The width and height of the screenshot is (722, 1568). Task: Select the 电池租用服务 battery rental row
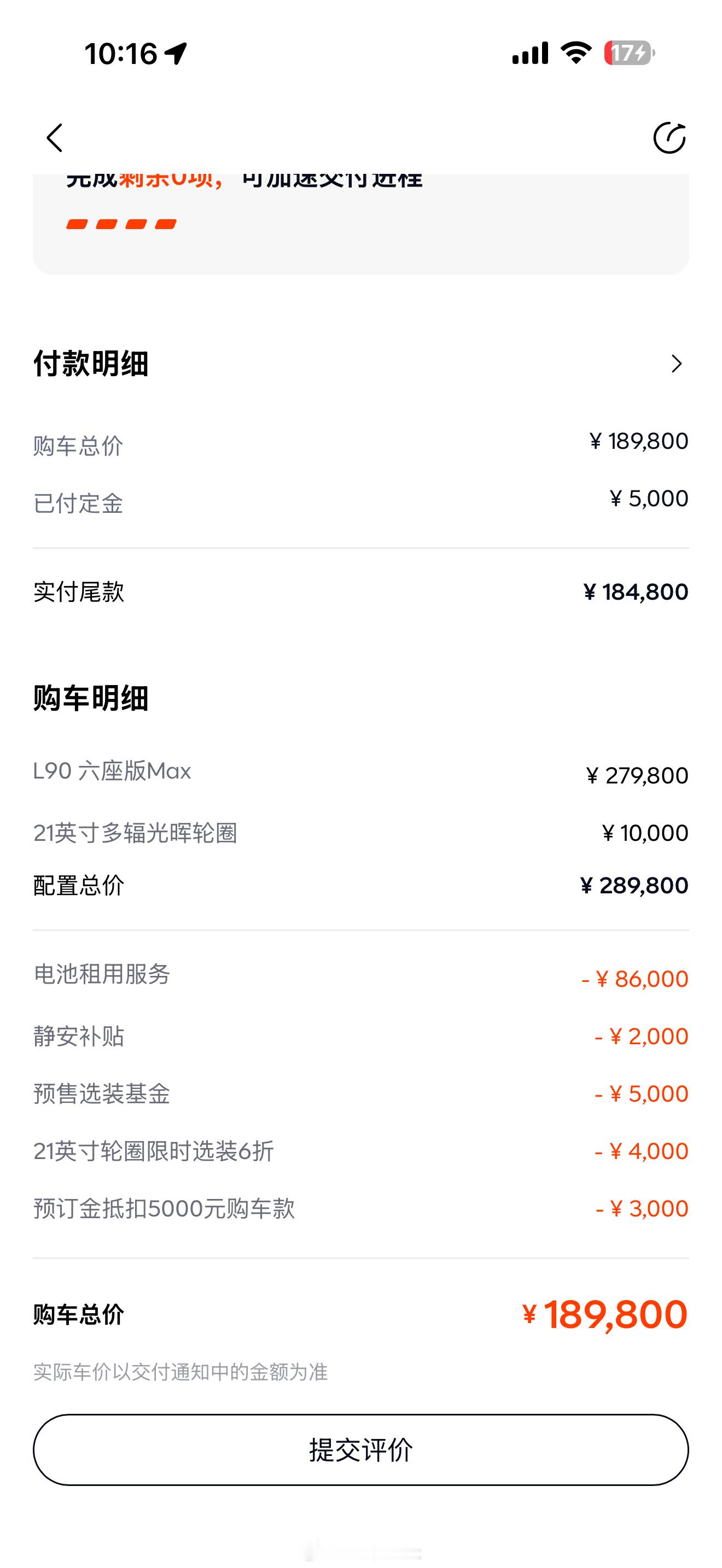pyautogui.click(x=361, y=978)
